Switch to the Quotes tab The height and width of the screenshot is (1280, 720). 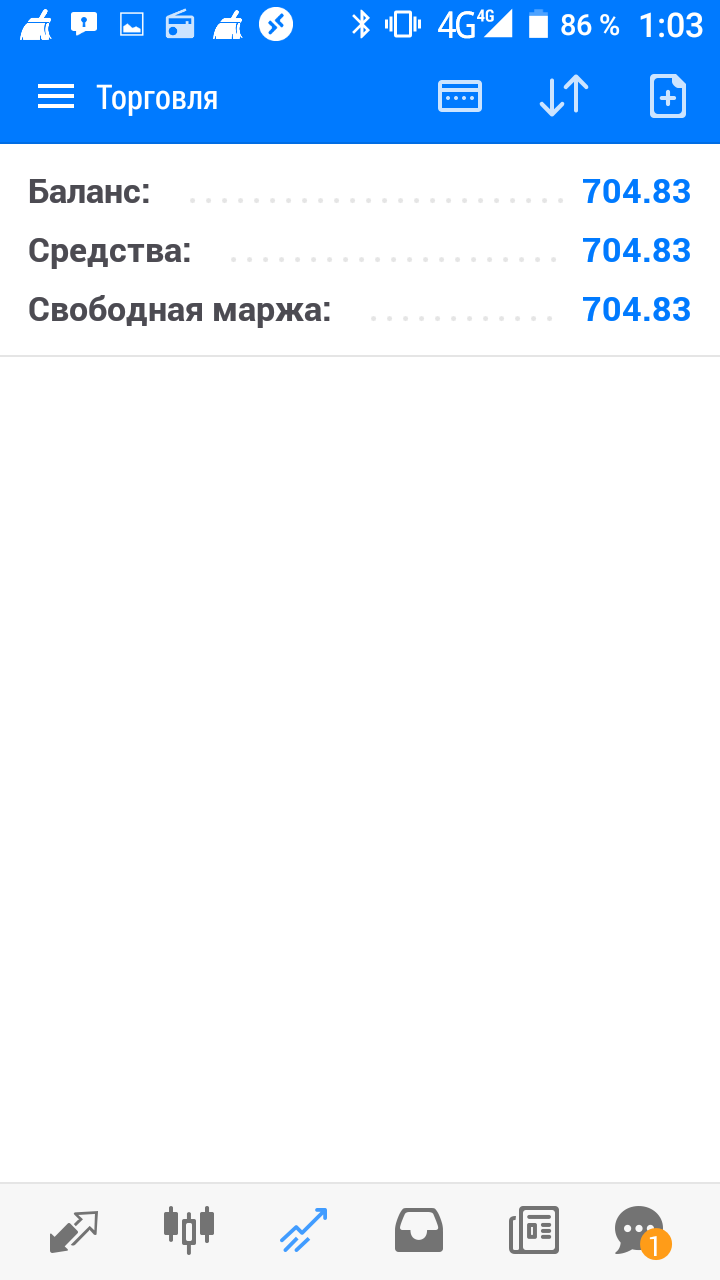coord(74,1231)
